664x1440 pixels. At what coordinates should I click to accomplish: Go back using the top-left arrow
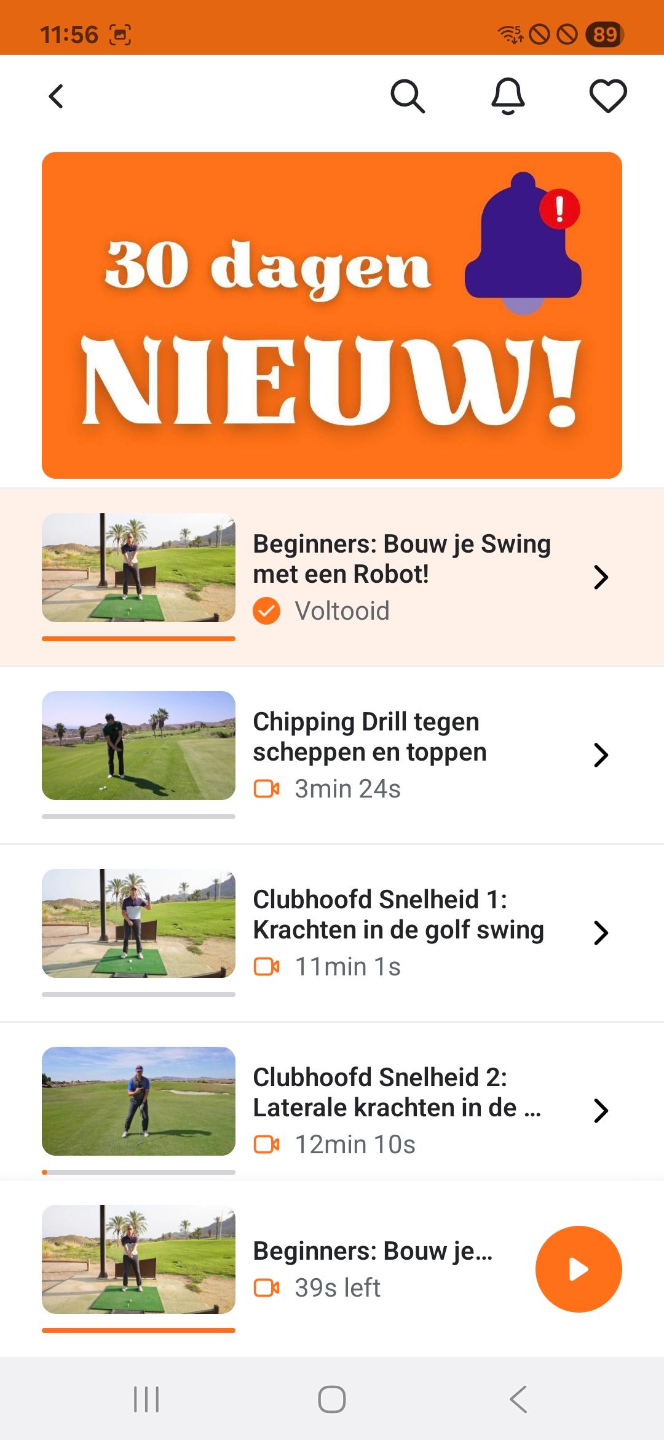tap(56, 97)
